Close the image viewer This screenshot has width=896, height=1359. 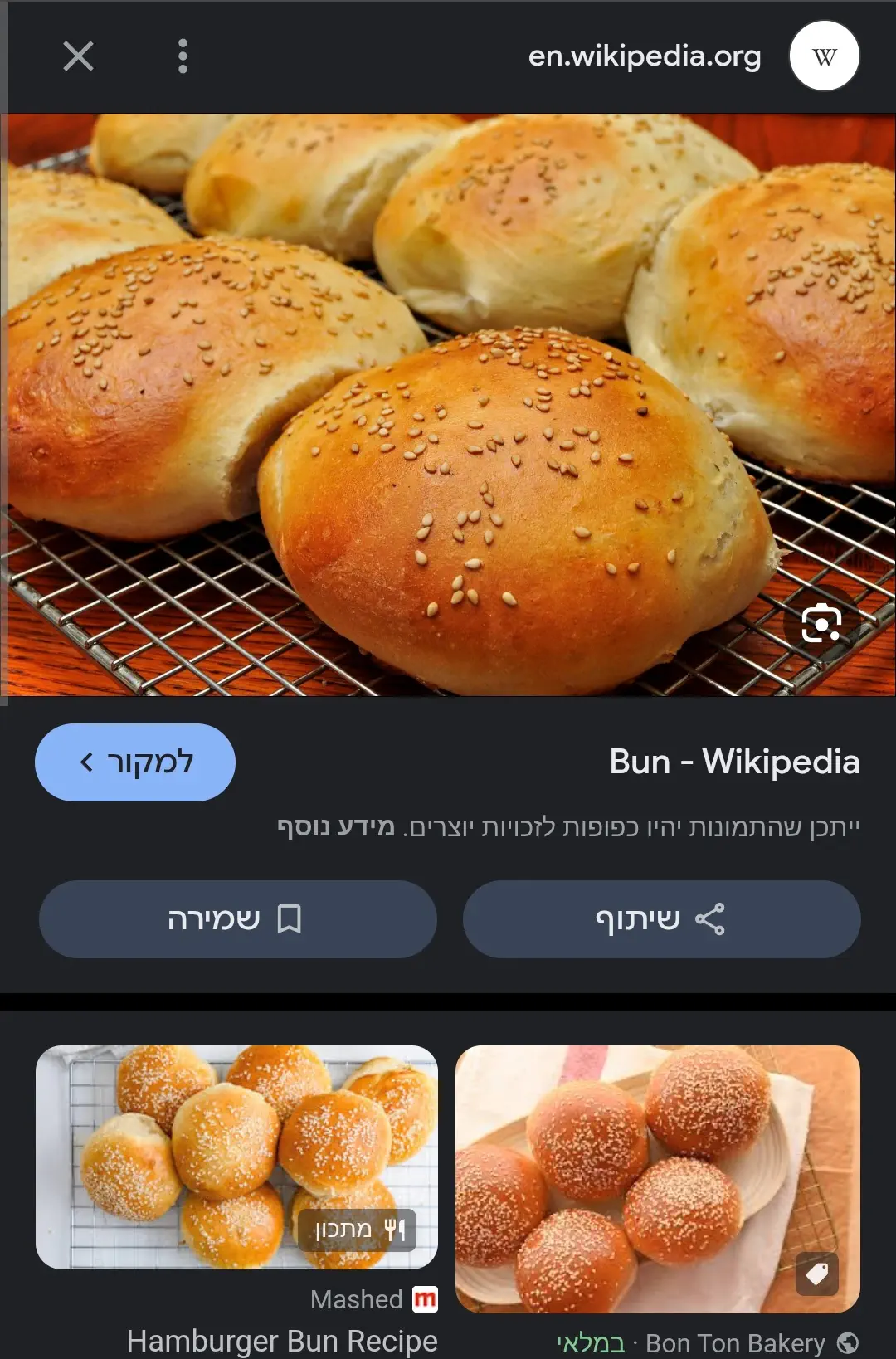[78, 56]
